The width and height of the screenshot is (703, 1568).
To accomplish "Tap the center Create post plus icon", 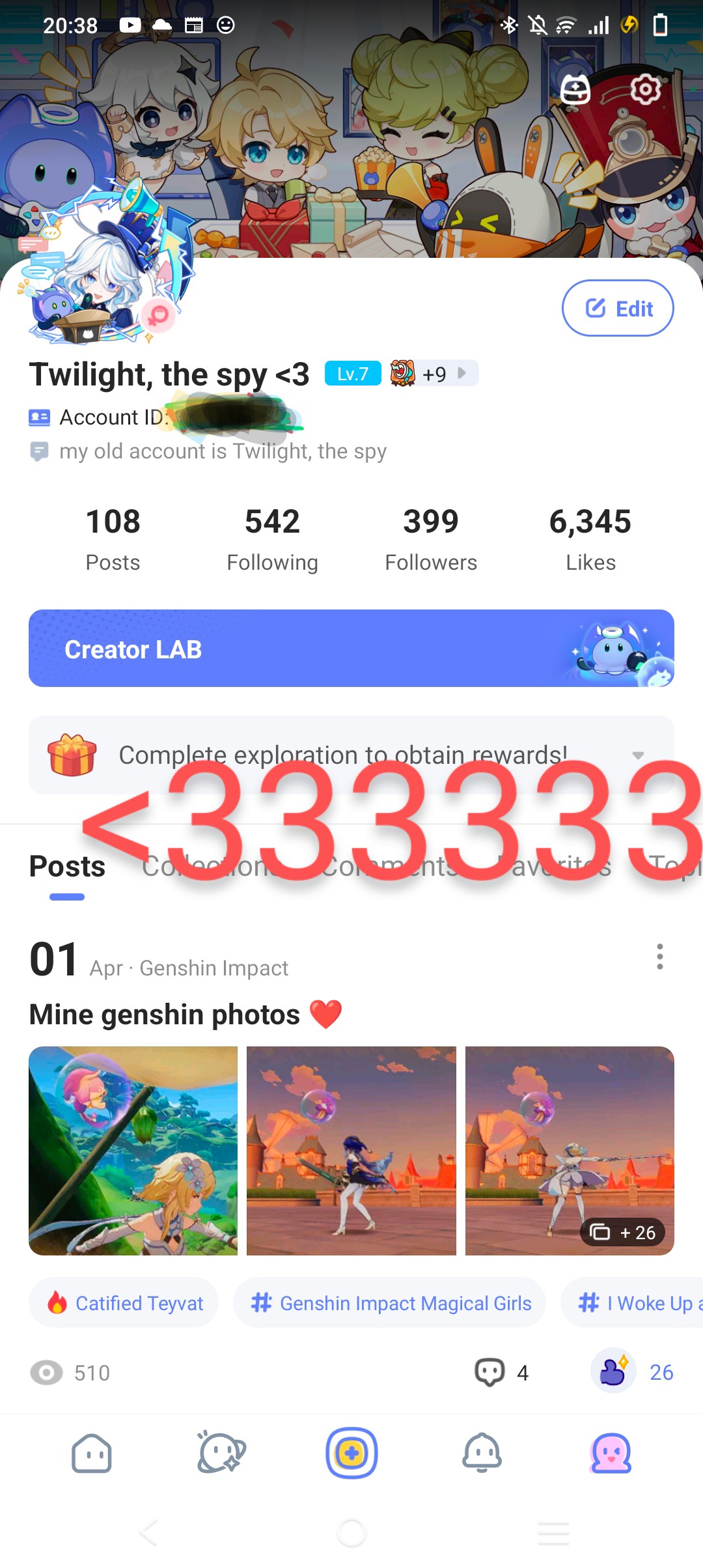I will (351, 1453).
